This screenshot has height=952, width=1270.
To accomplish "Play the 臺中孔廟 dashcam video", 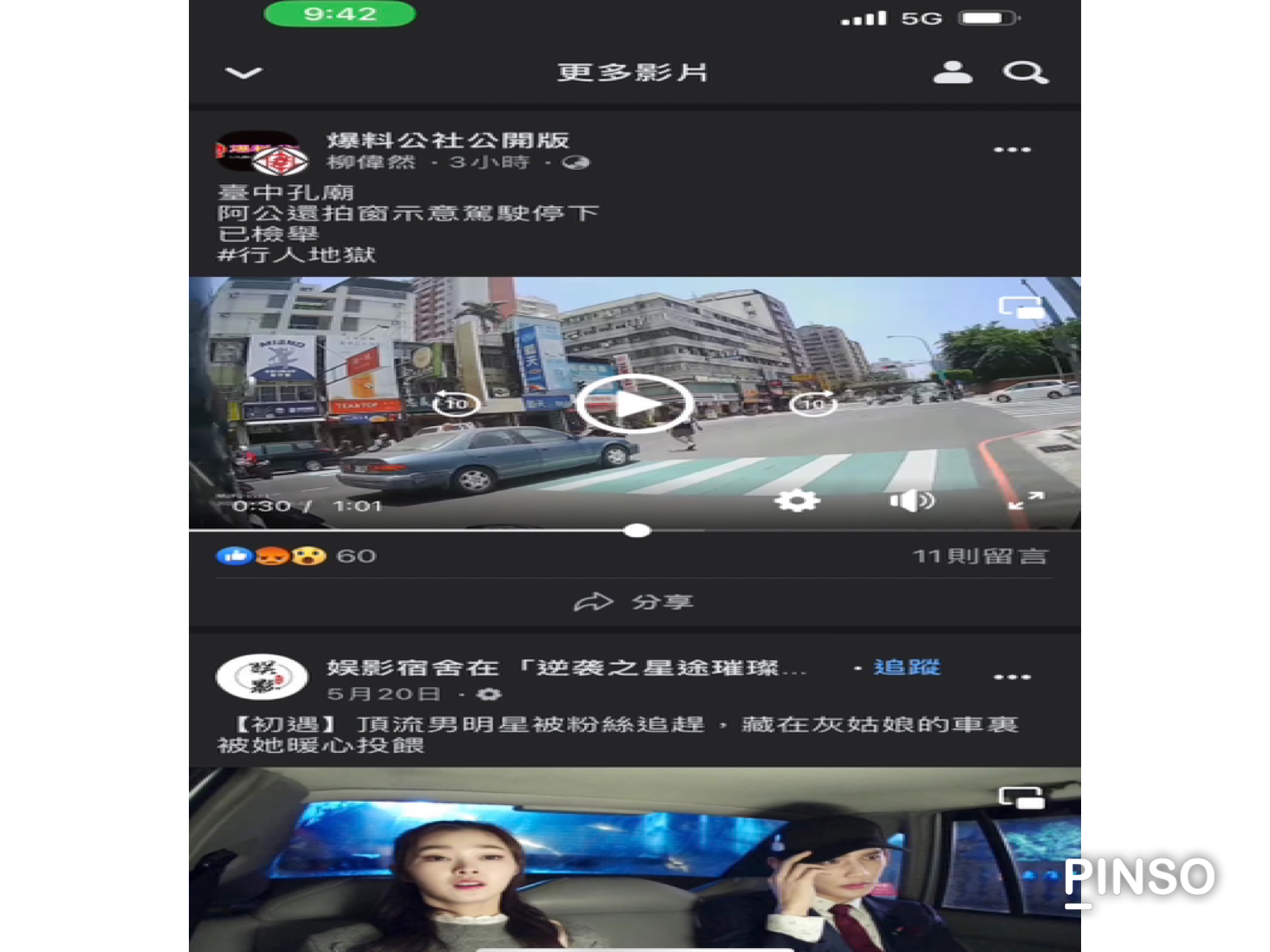I will click(634, 404).
